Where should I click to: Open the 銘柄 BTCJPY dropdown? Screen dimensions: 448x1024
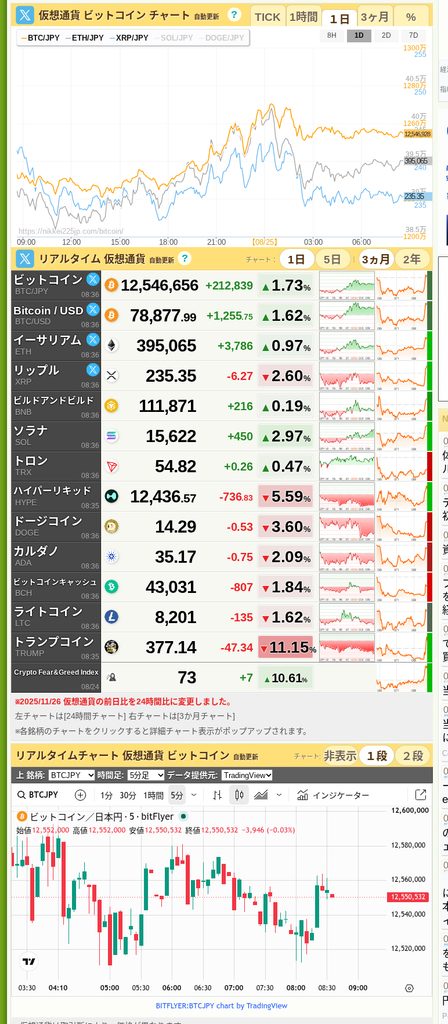pos(72,775)
